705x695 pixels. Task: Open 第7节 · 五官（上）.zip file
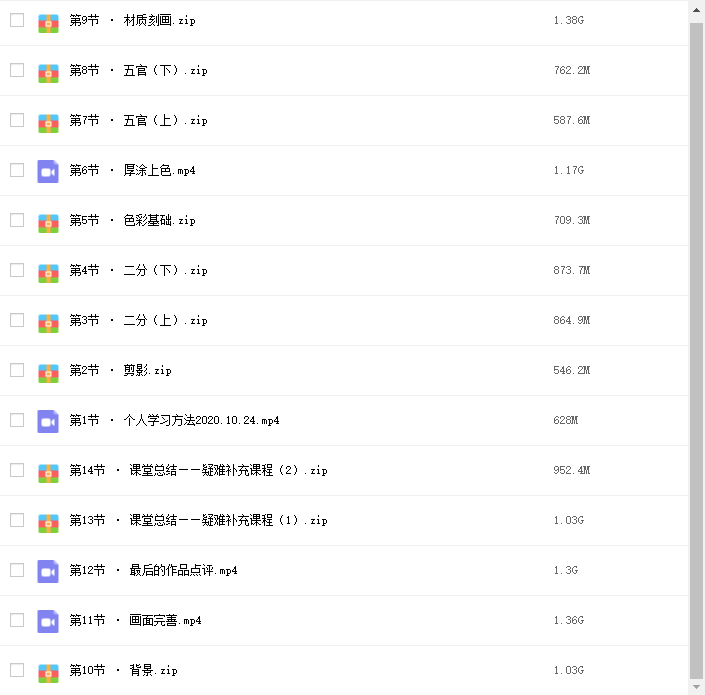pos(138,121)
